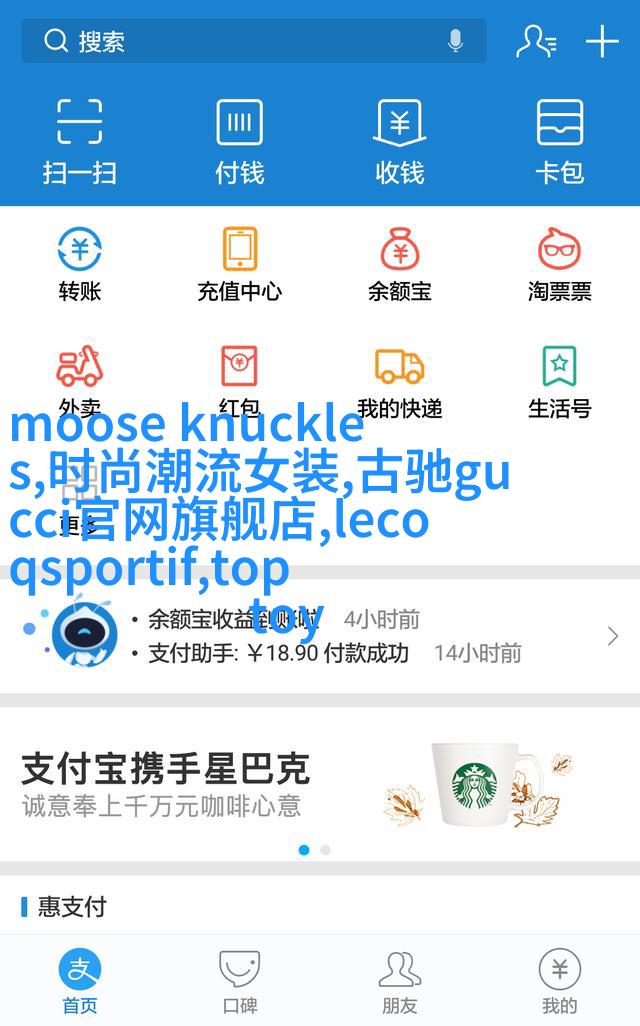The height and width of the screenshot is (1026, 640).
Task: Open 扫一扫 scanner
Action: click(x=80, y=141)
